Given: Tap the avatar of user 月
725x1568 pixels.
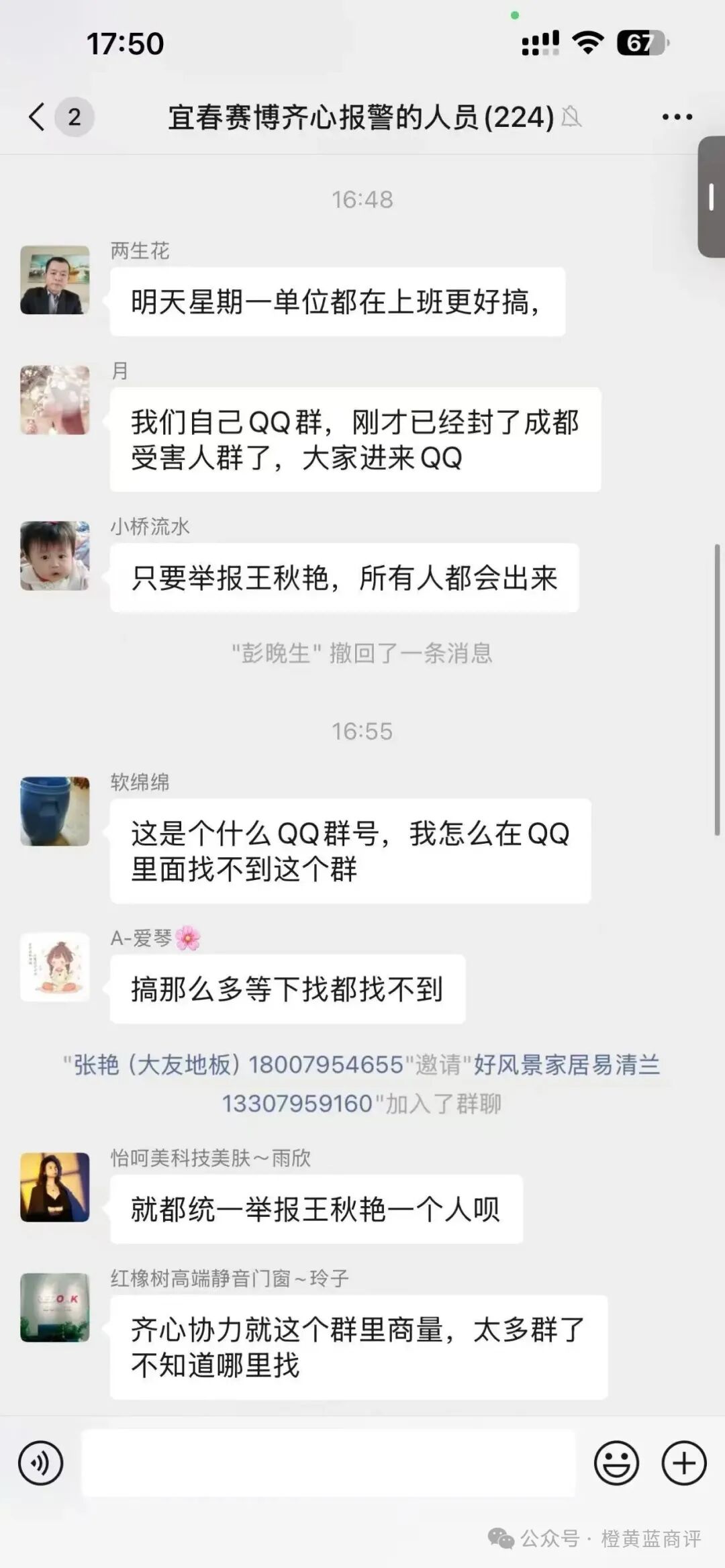Looking at the screenshot, I should tap(55, 400).
